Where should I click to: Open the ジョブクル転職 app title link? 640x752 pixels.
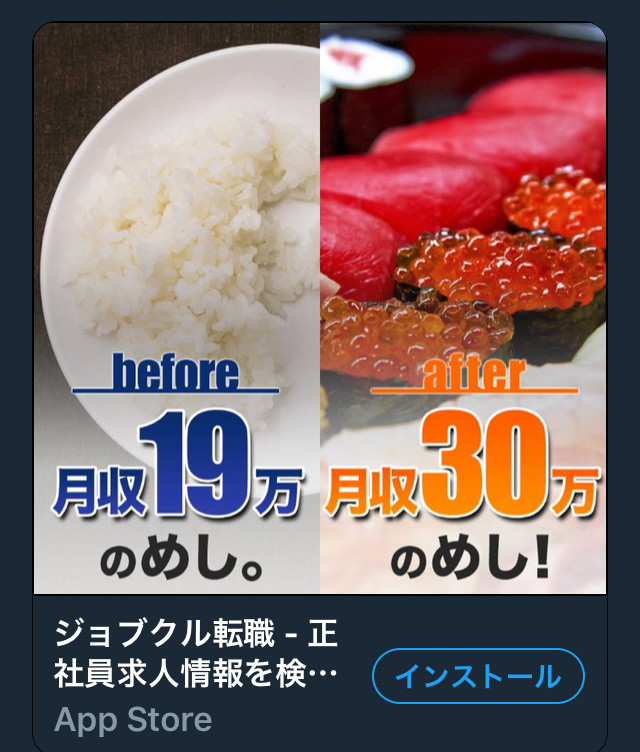click(x=196, y=654)
